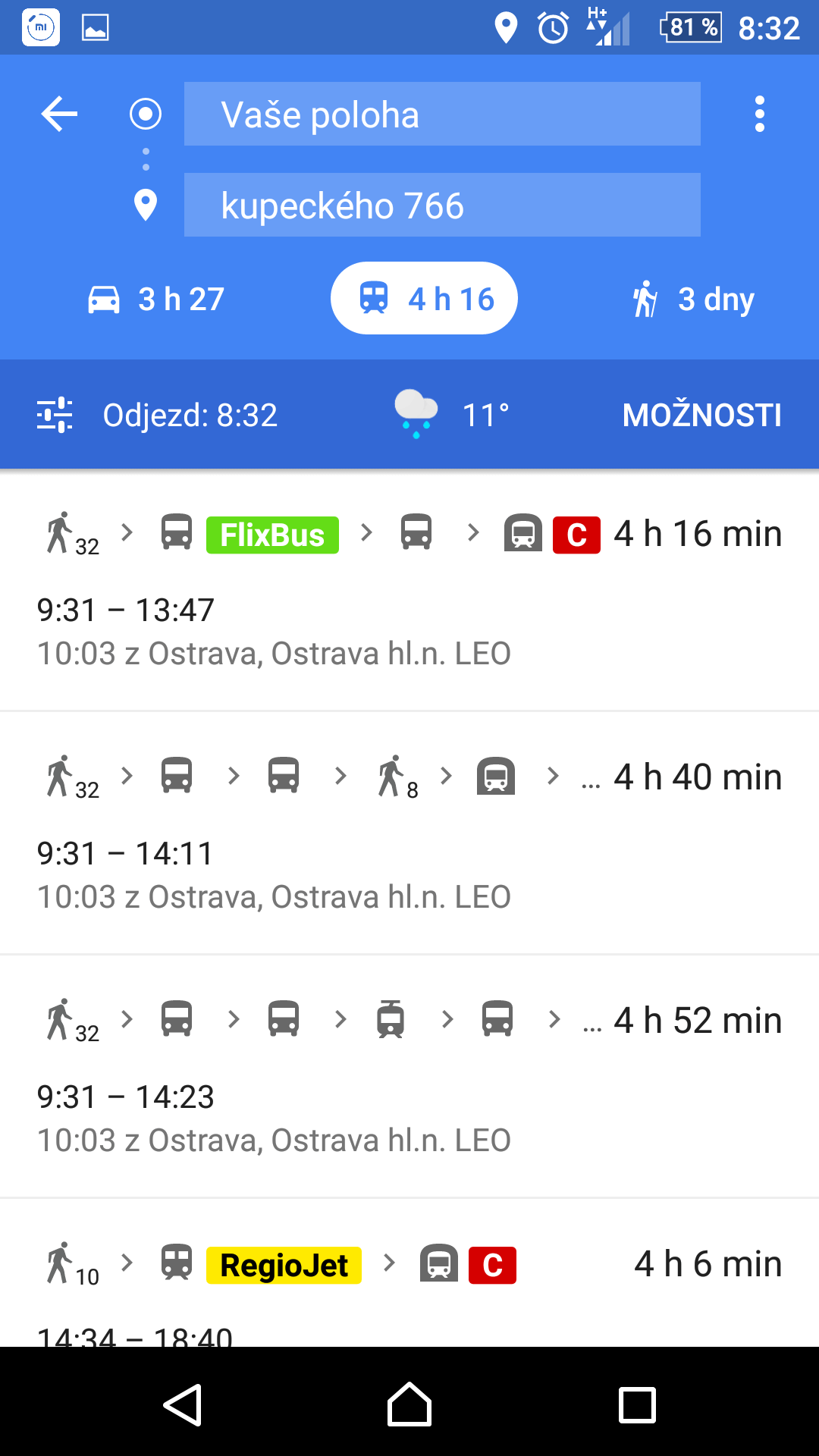Change departure time Odjezd: 8:32
819x1456 pixels.
(157, 415)
